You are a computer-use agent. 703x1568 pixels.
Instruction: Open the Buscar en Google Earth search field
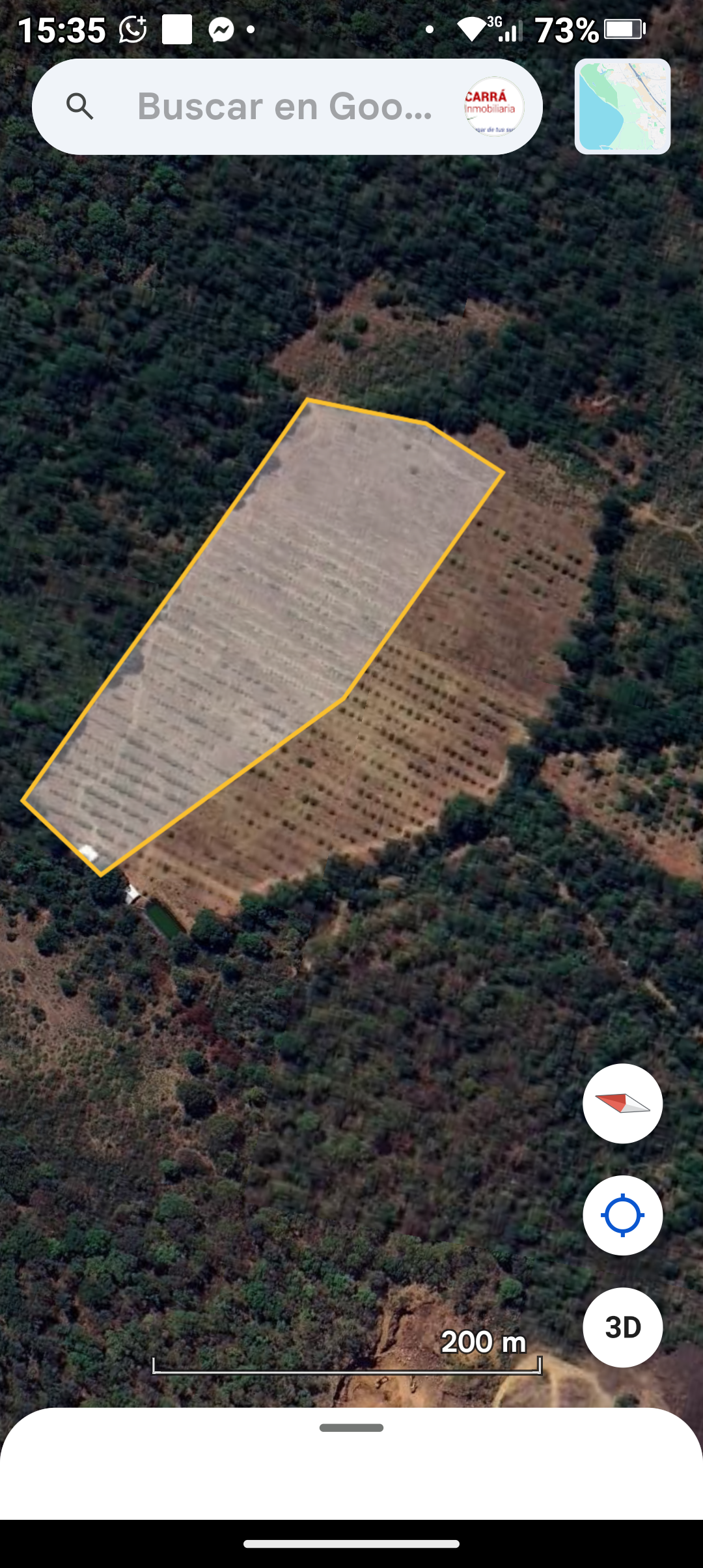pos(284,107)
